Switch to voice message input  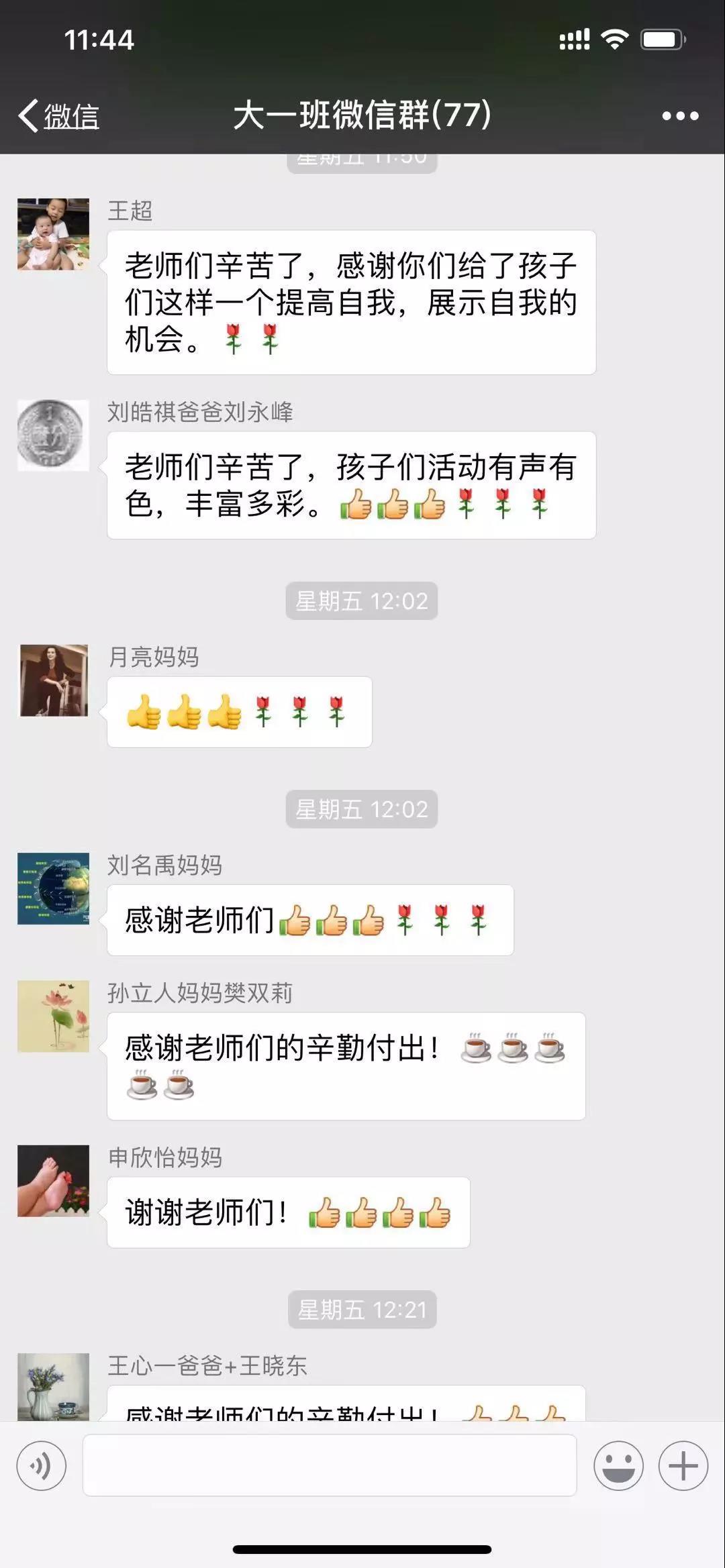coord(42,1466)
